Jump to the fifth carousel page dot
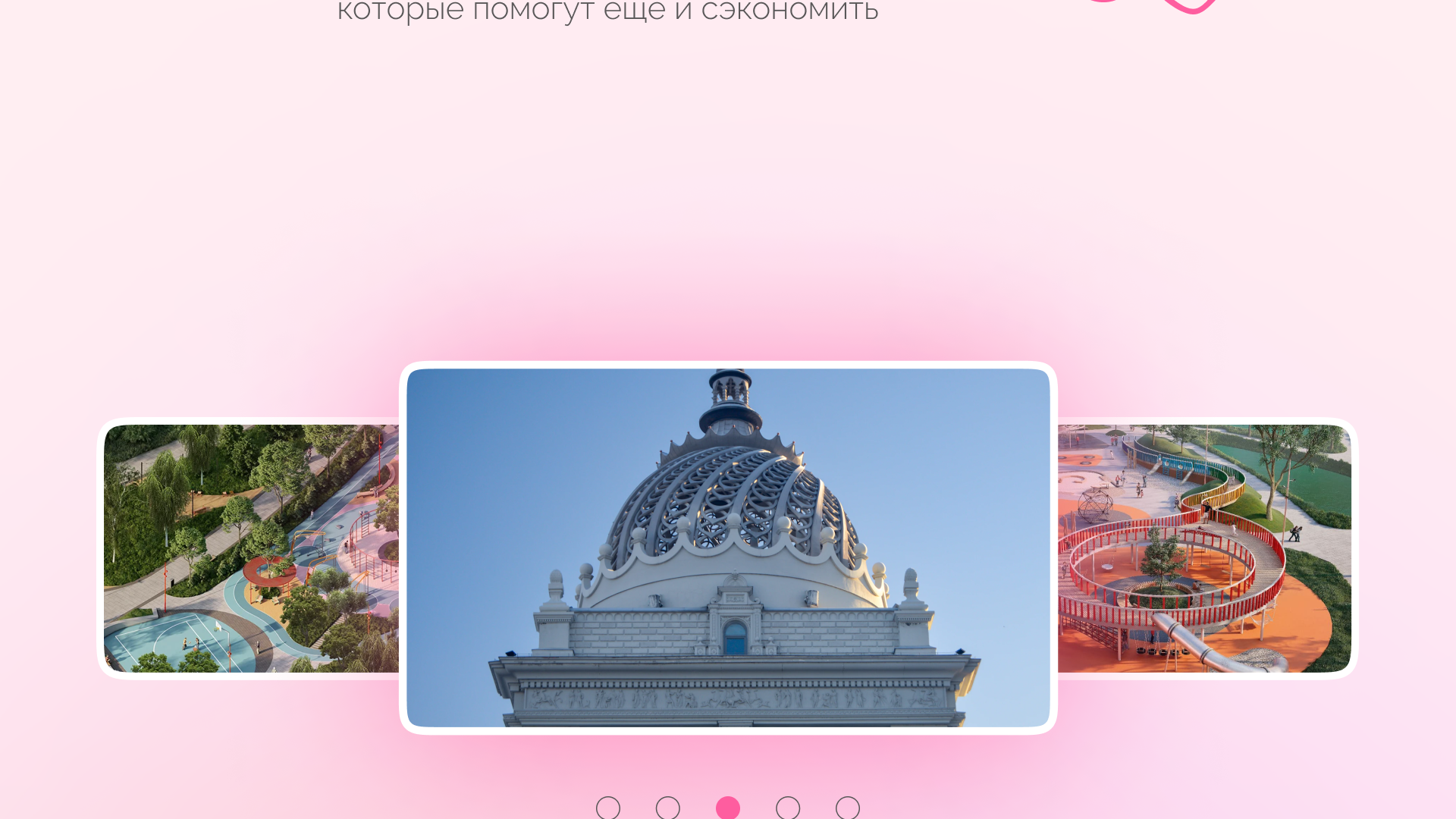Image resolution: width=1456 pixels, height=819 pixels. pos(848,808)
